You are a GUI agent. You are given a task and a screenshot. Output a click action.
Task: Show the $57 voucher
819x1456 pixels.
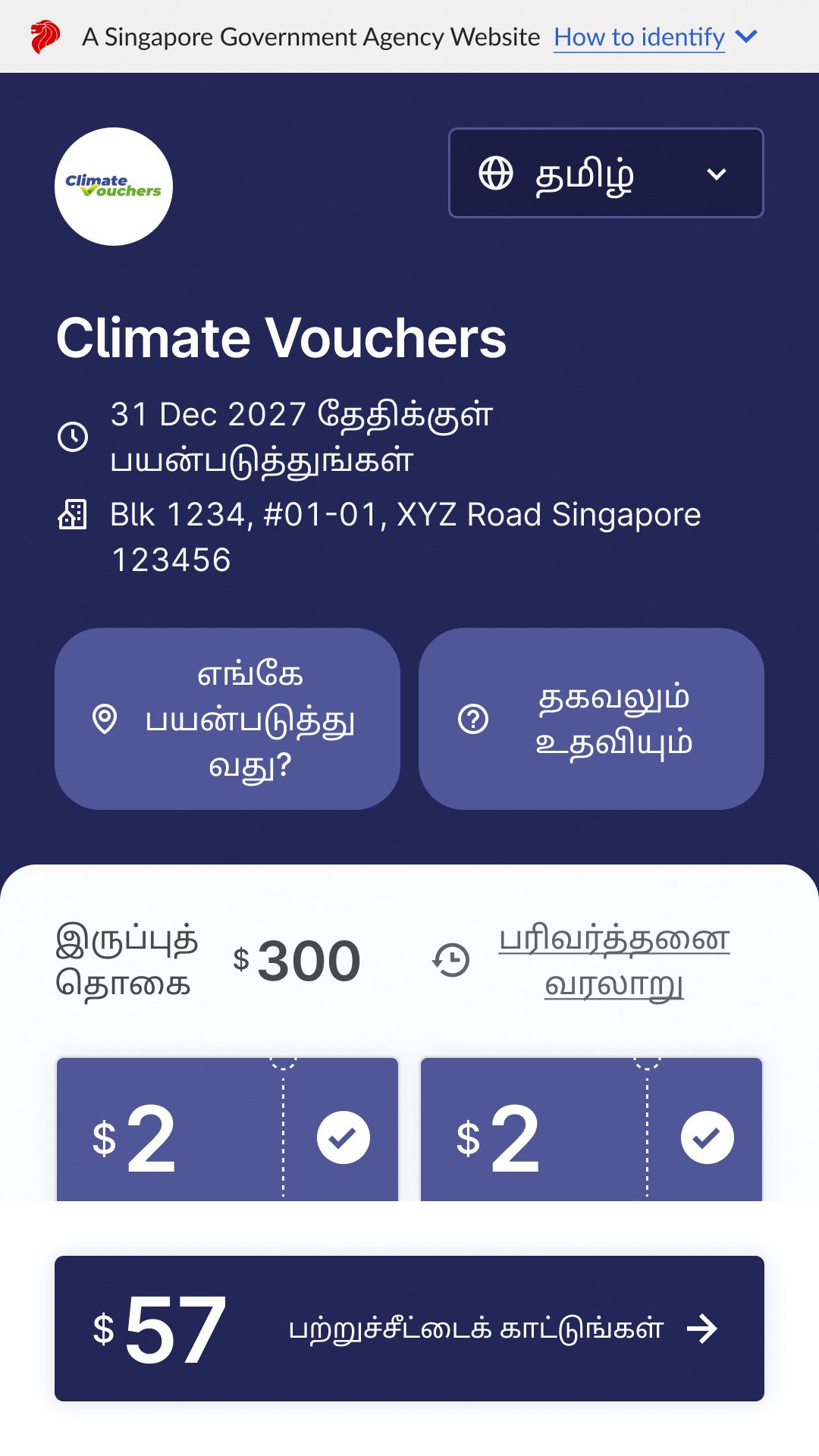click(409, 1329)
